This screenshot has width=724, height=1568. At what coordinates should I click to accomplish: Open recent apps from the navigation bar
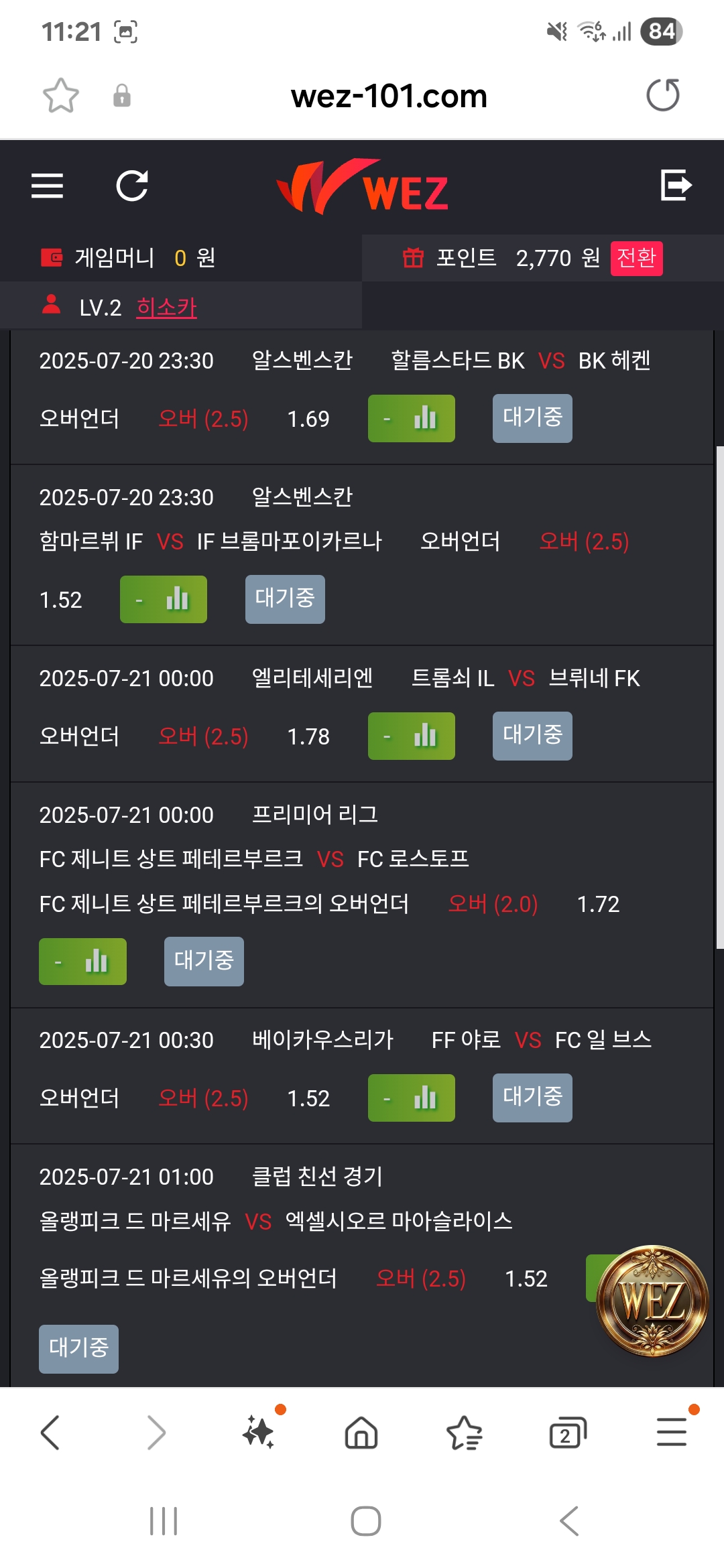(164, 1521)
